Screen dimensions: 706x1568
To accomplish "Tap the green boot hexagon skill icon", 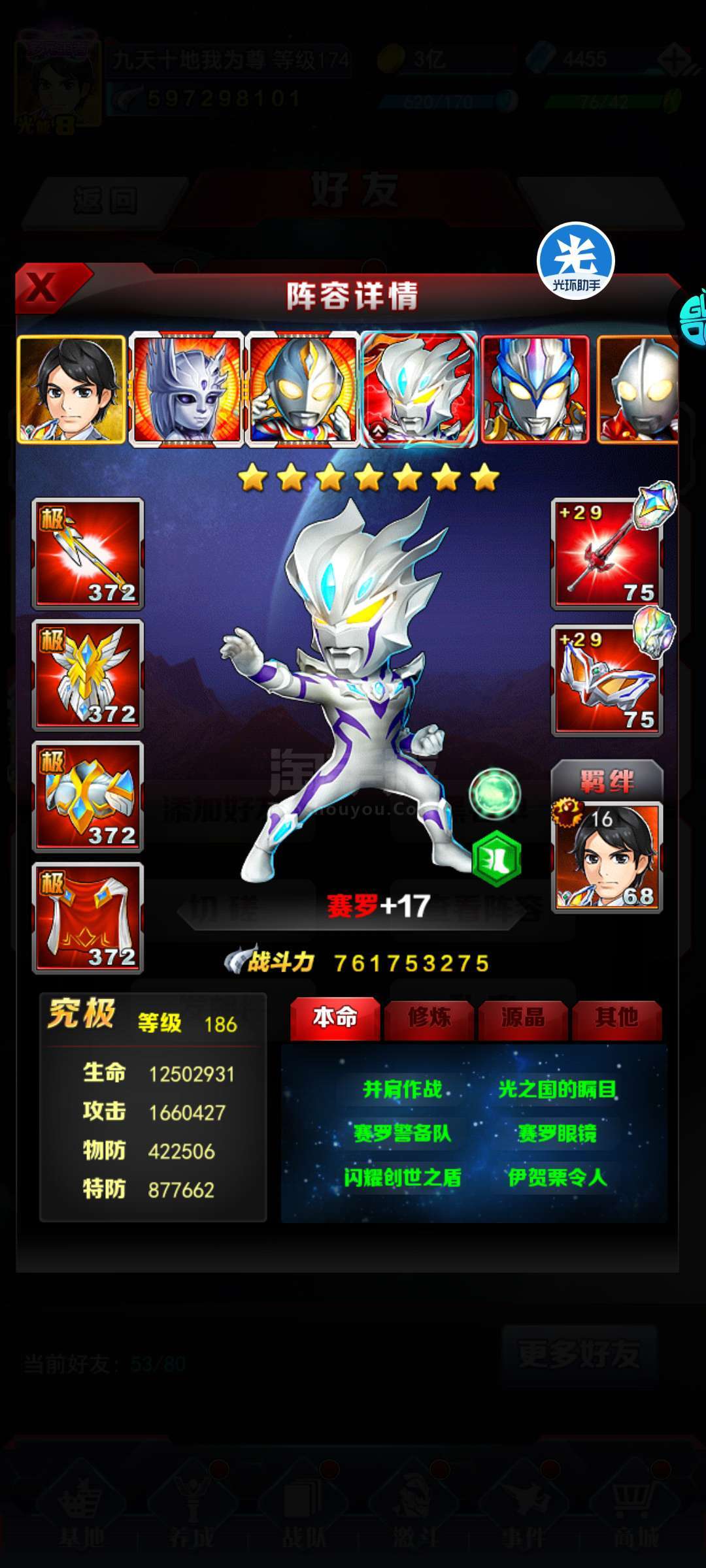I will [497, 858].
